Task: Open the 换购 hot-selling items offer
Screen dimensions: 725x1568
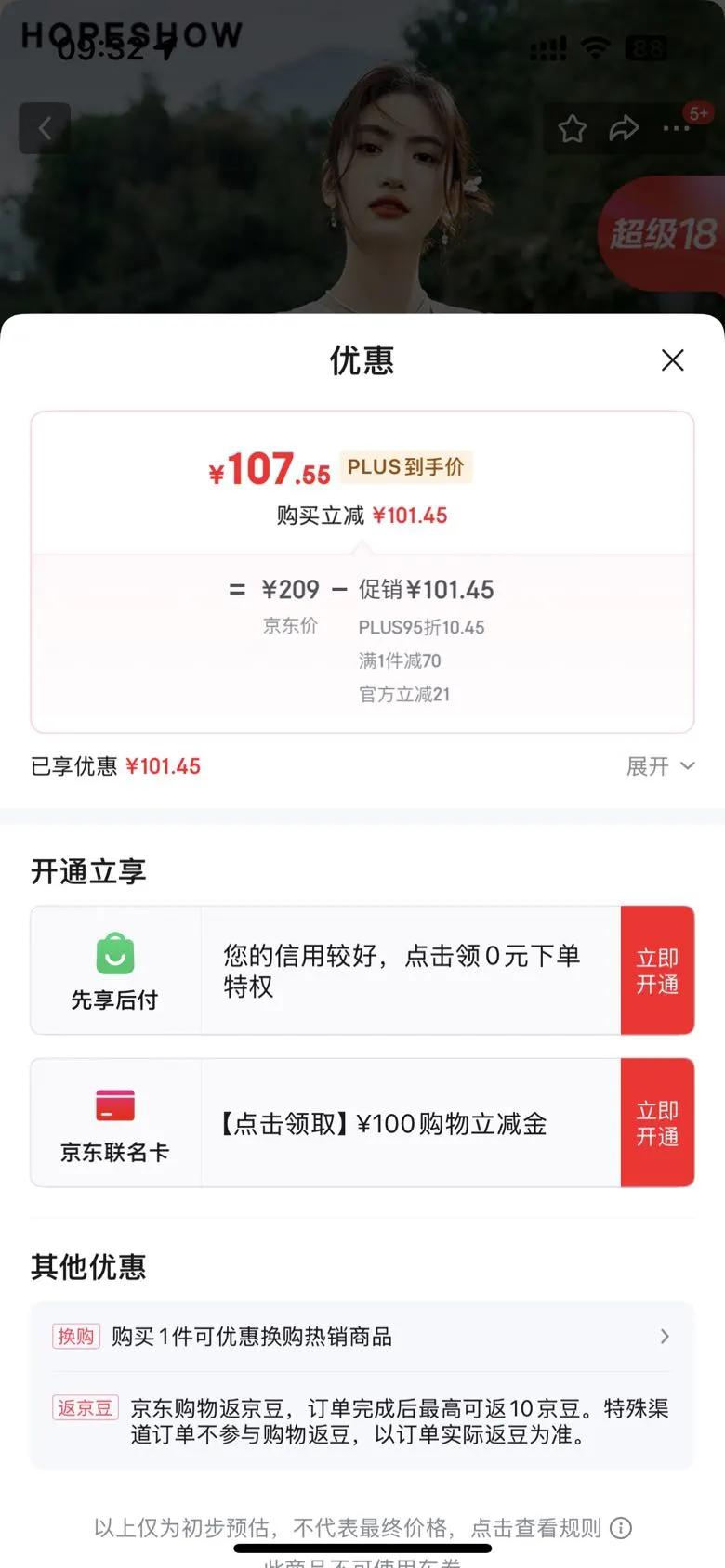Action: pyautogui.click(x=362, y=1337)
